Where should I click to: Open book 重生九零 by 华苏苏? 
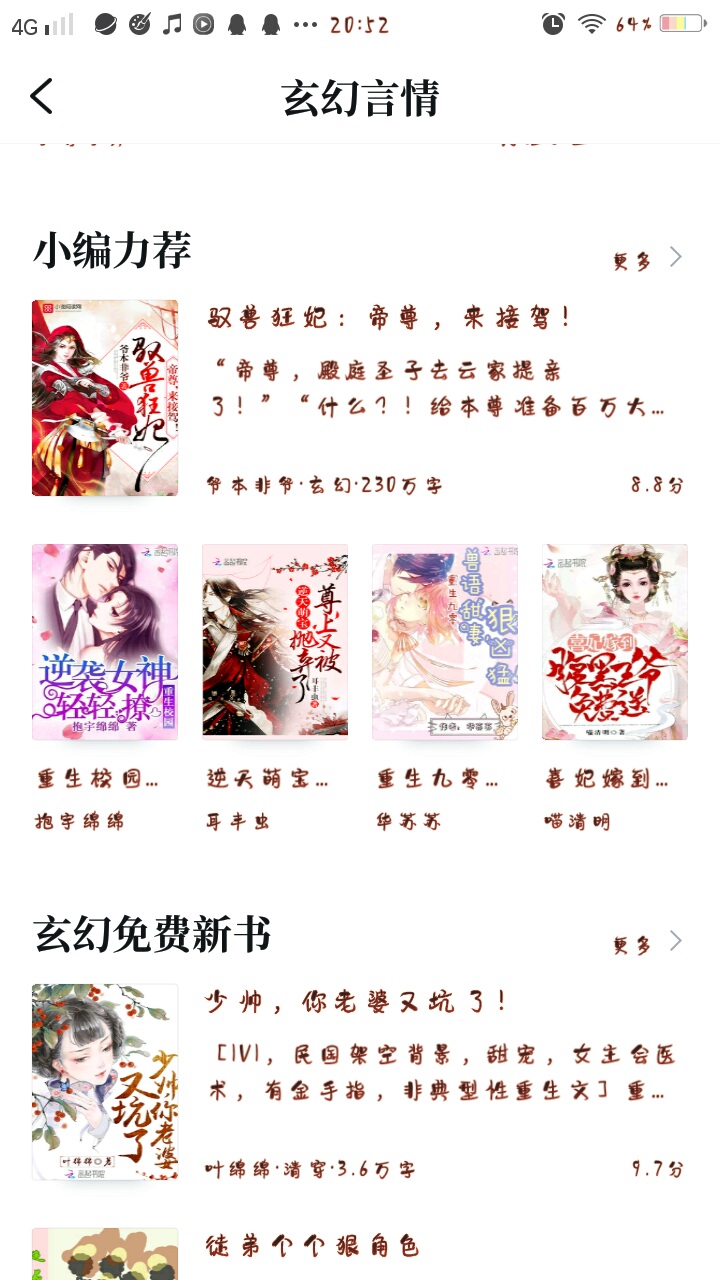coord(445,642)
